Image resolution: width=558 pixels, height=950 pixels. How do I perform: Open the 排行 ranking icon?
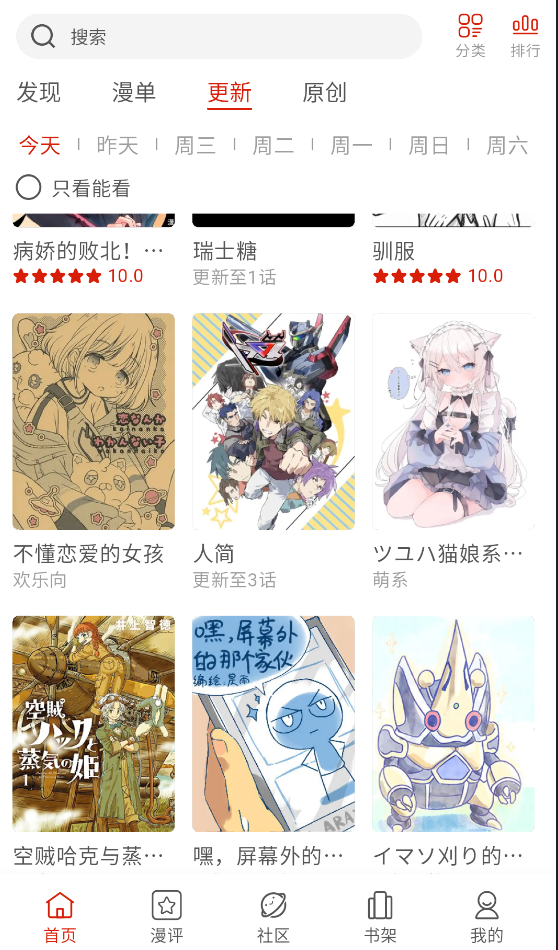(525, 36)
